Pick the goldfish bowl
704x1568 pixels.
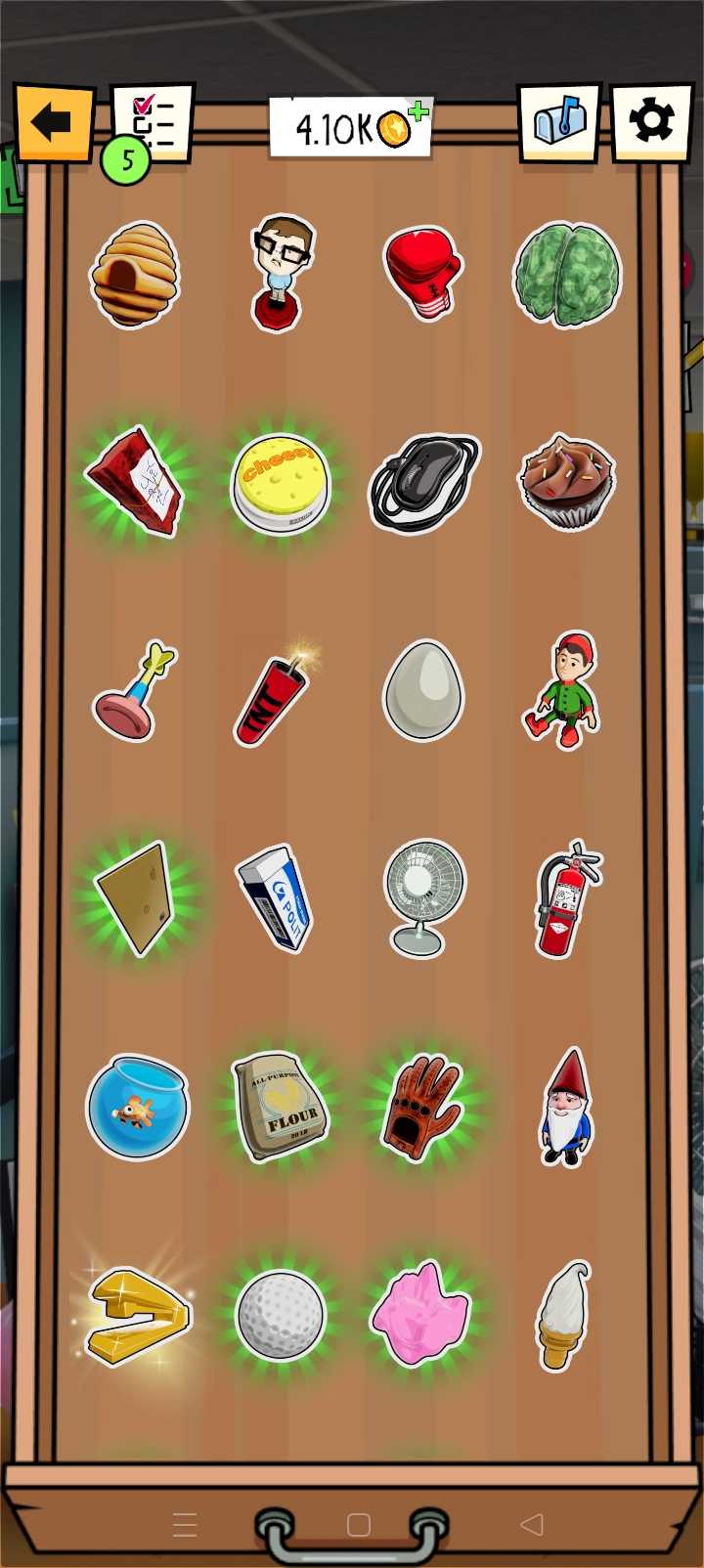tap(136, 1107)
